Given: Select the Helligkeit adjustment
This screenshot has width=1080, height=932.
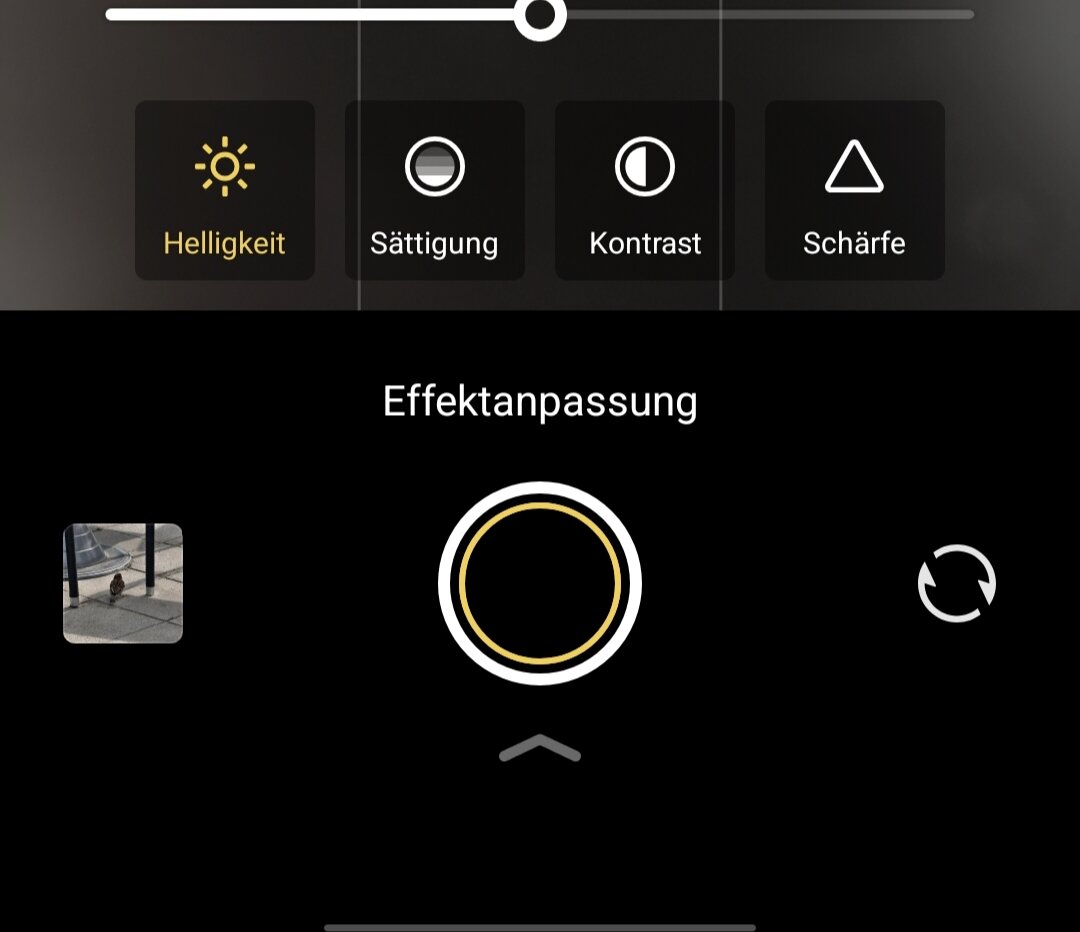Looking at the screenshot, I should [225, 190].
